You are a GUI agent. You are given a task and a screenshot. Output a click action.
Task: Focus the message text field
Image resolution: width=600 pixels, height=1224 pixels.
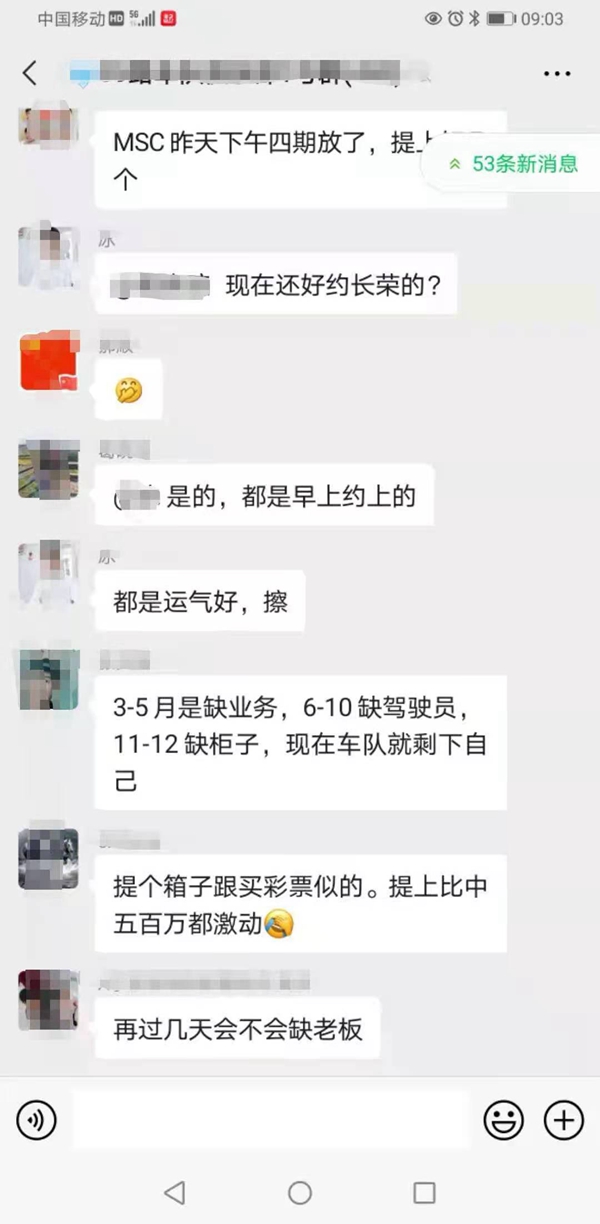point(270,1120)
